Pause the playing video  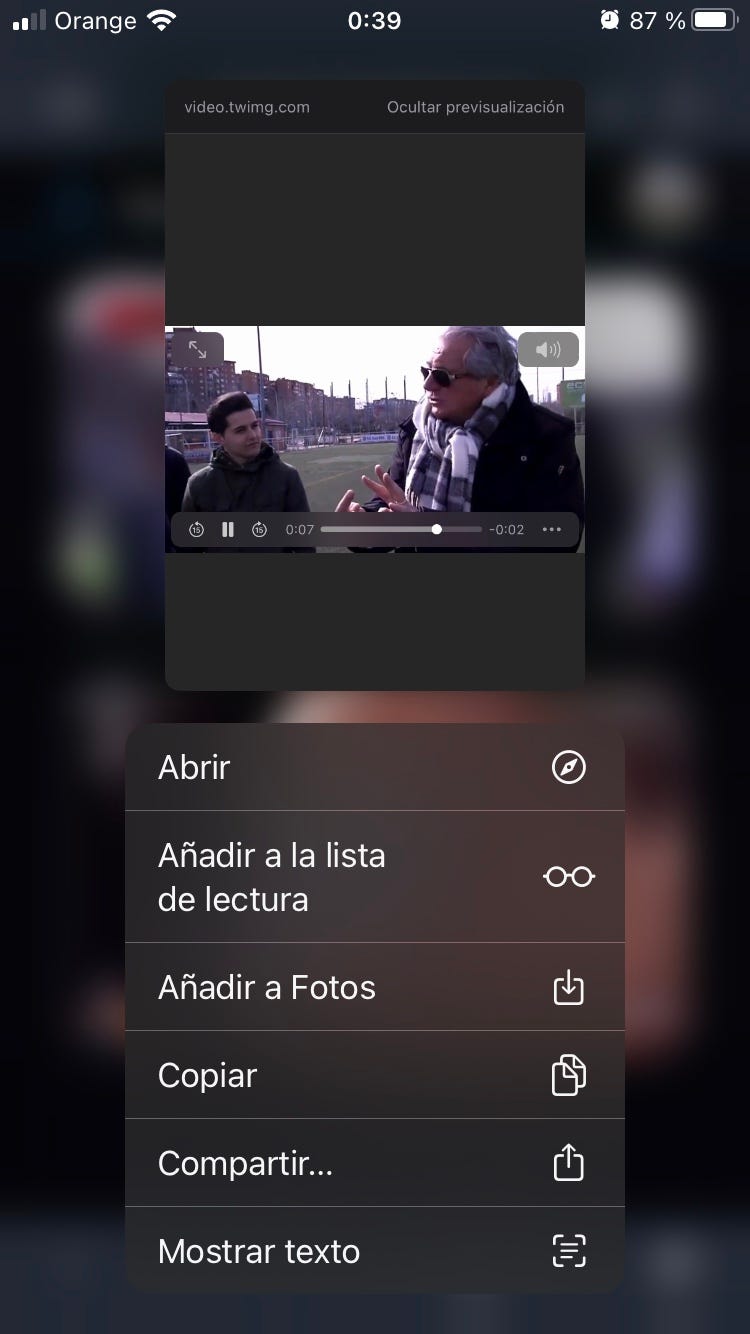(228, 530)
